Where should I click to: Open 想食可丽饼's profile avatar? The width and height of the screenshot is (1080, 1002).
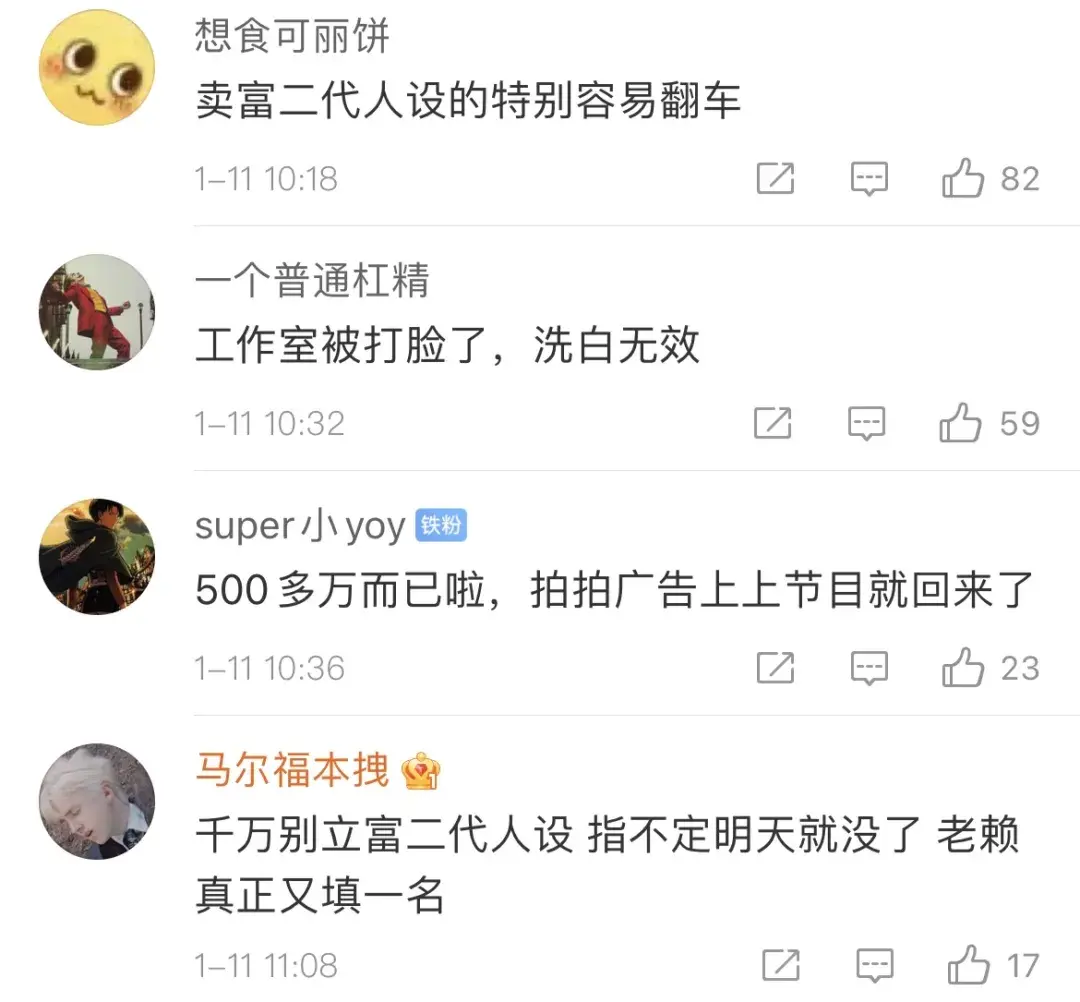97,68
